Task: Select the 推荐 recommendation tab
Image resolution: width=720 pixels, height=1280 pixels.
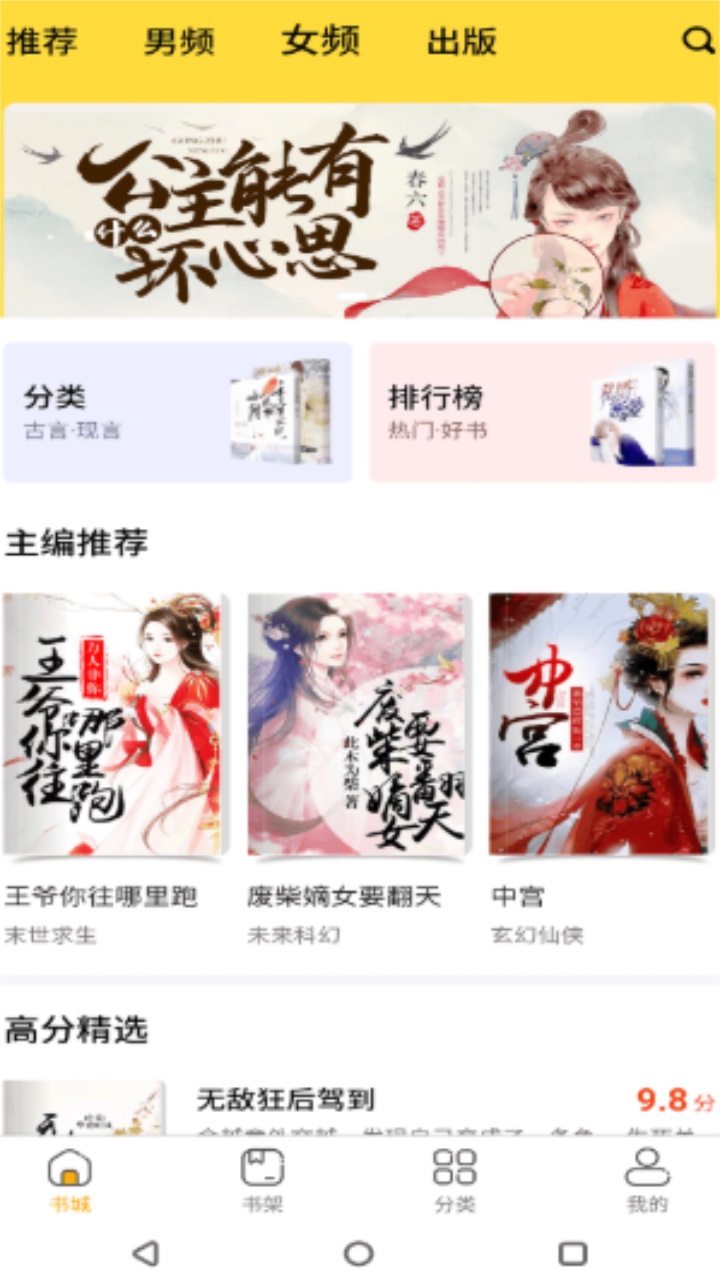Action: (x=45, y=42)
